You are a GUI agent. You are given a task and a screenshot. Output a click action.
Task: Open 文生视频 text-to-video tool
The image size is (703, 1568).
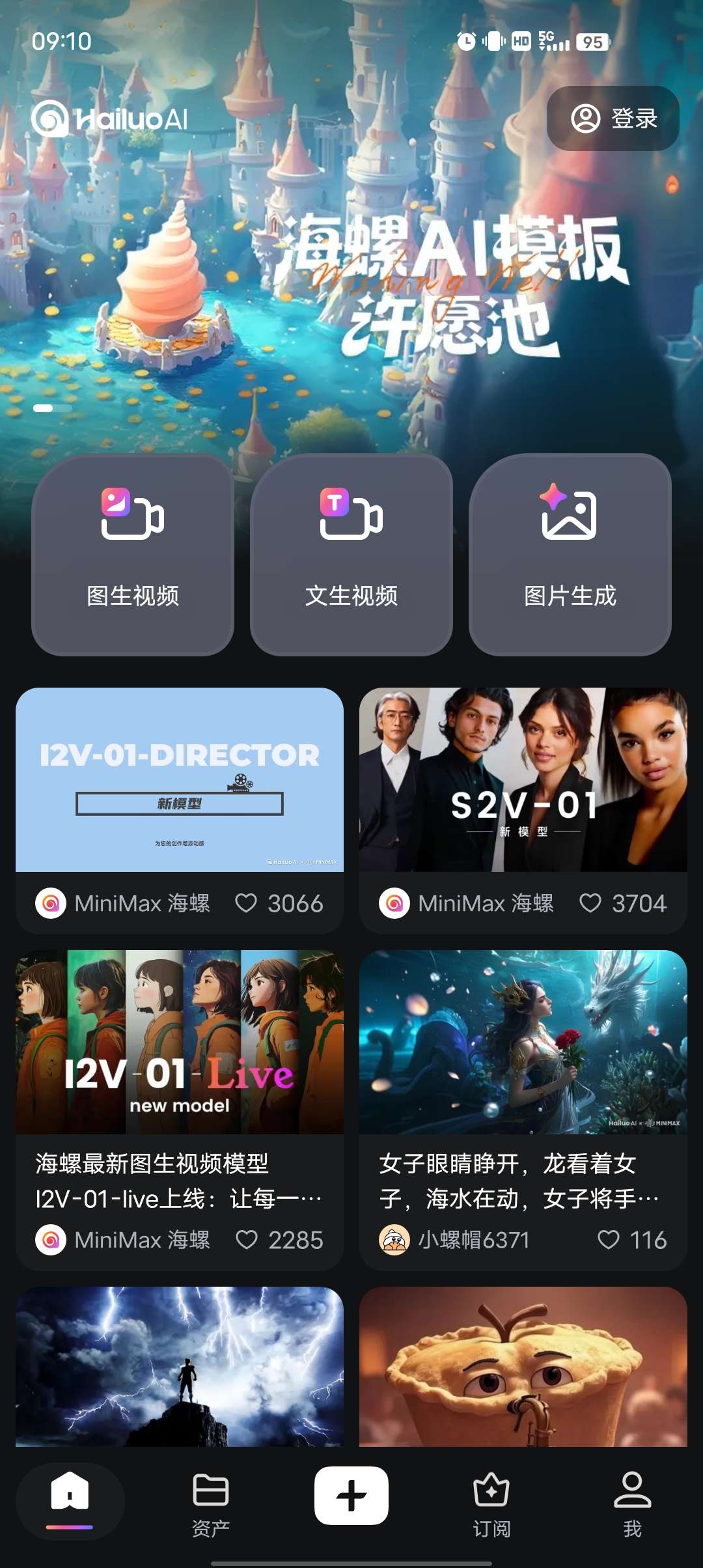pos(351,554)
